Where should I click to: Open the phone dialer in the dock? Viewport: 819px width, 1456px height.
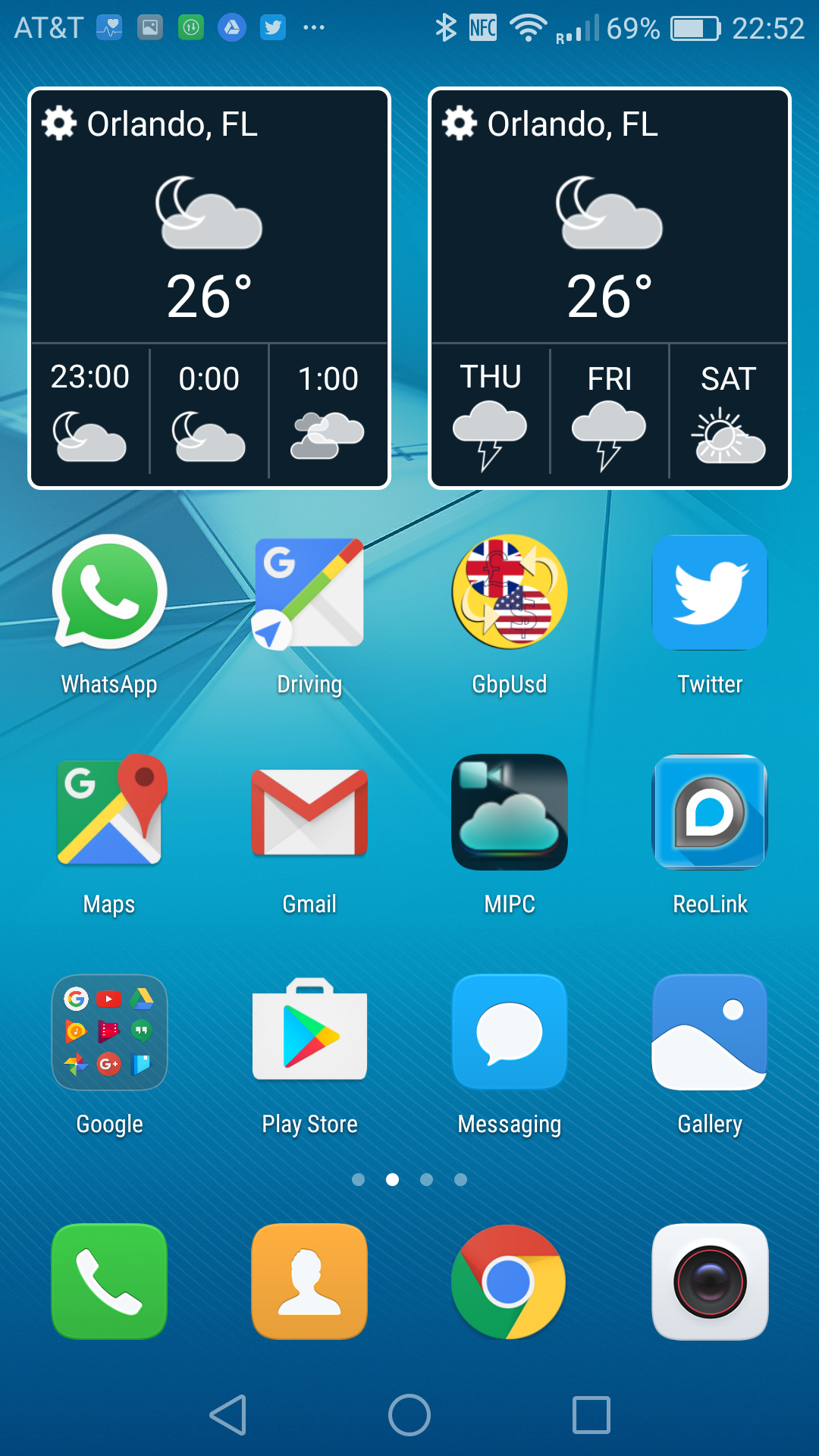point(110,1282)
